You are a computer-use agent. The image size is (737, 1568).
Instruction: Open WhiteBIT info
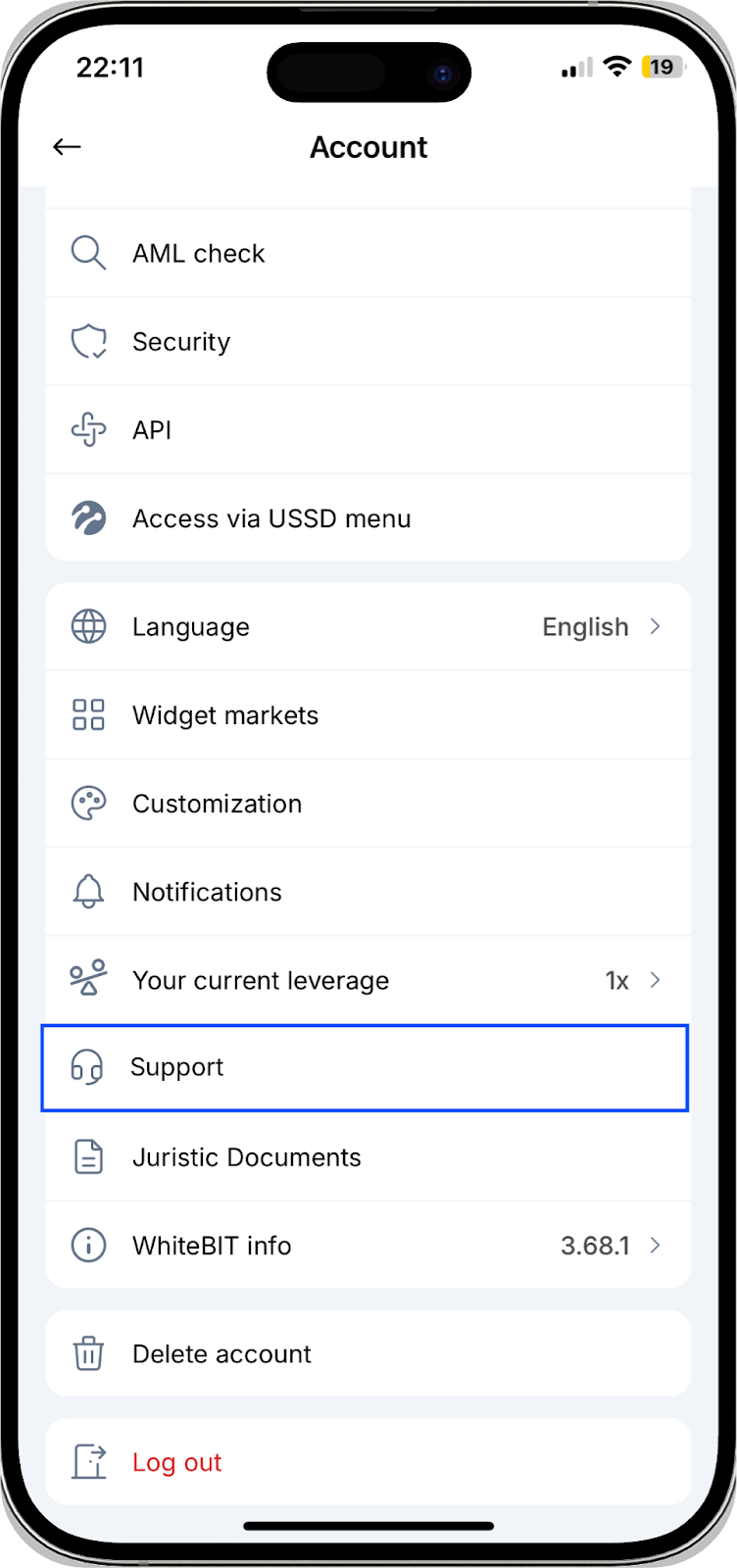[368, 1245]
